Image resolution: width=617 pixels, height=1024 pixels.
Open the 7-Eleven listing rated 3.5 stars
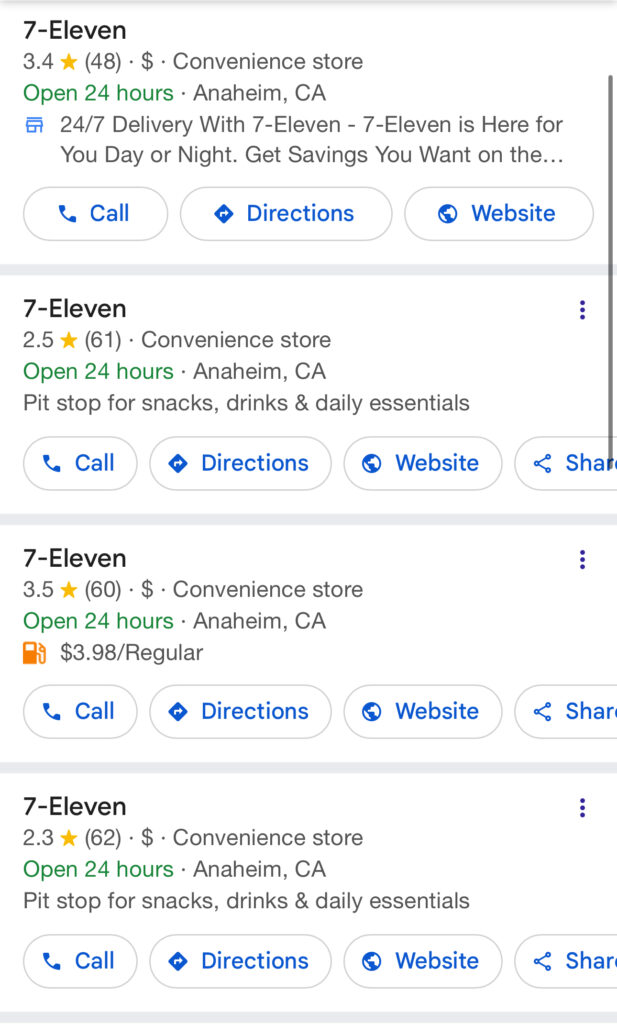tap(75, 558)
